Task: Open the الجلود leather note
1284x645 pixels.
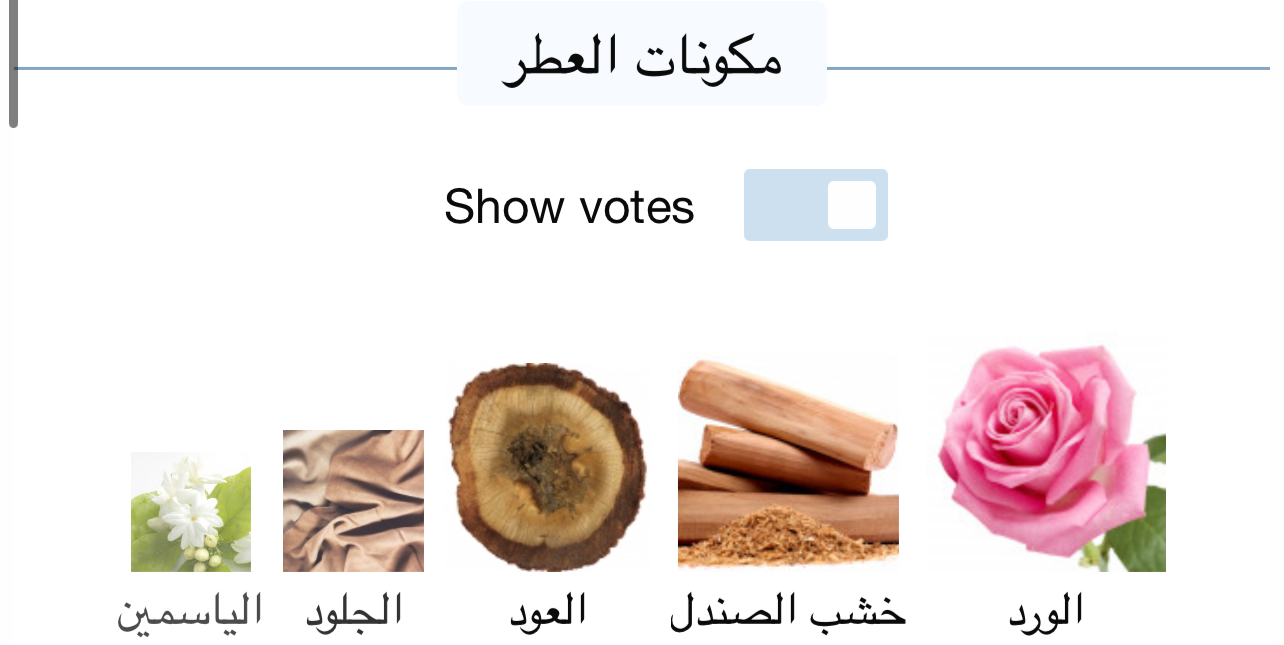Action: point(353,501)
